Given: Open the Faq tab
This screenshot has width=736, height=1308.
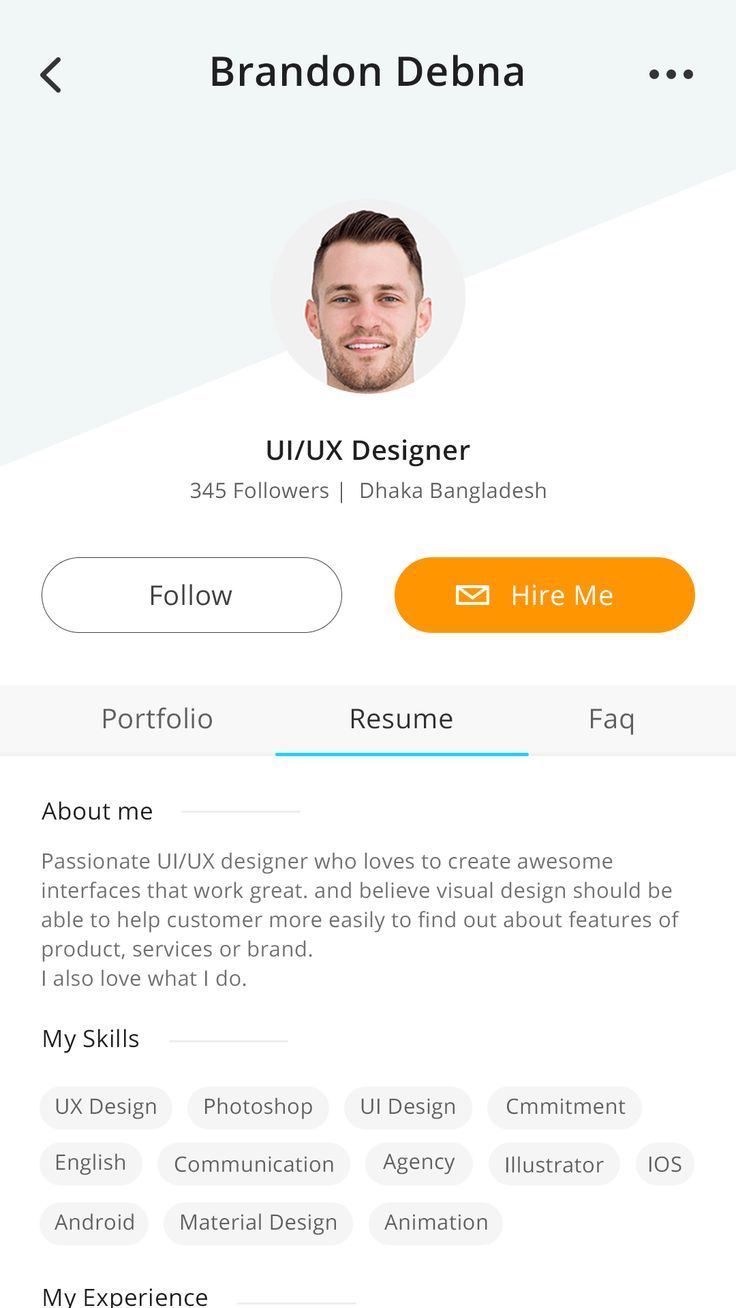Looking at the screenshot, I should [611, 719].
